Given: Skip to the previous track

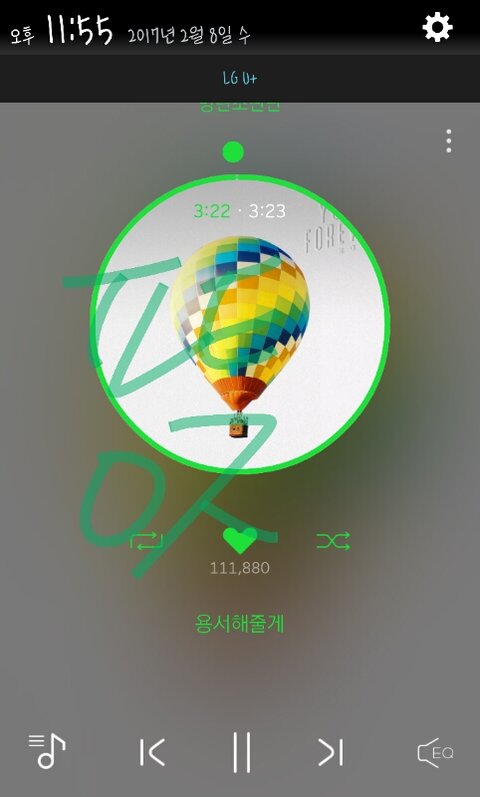Looking at the screenshot, I should [x=152, y=752].
